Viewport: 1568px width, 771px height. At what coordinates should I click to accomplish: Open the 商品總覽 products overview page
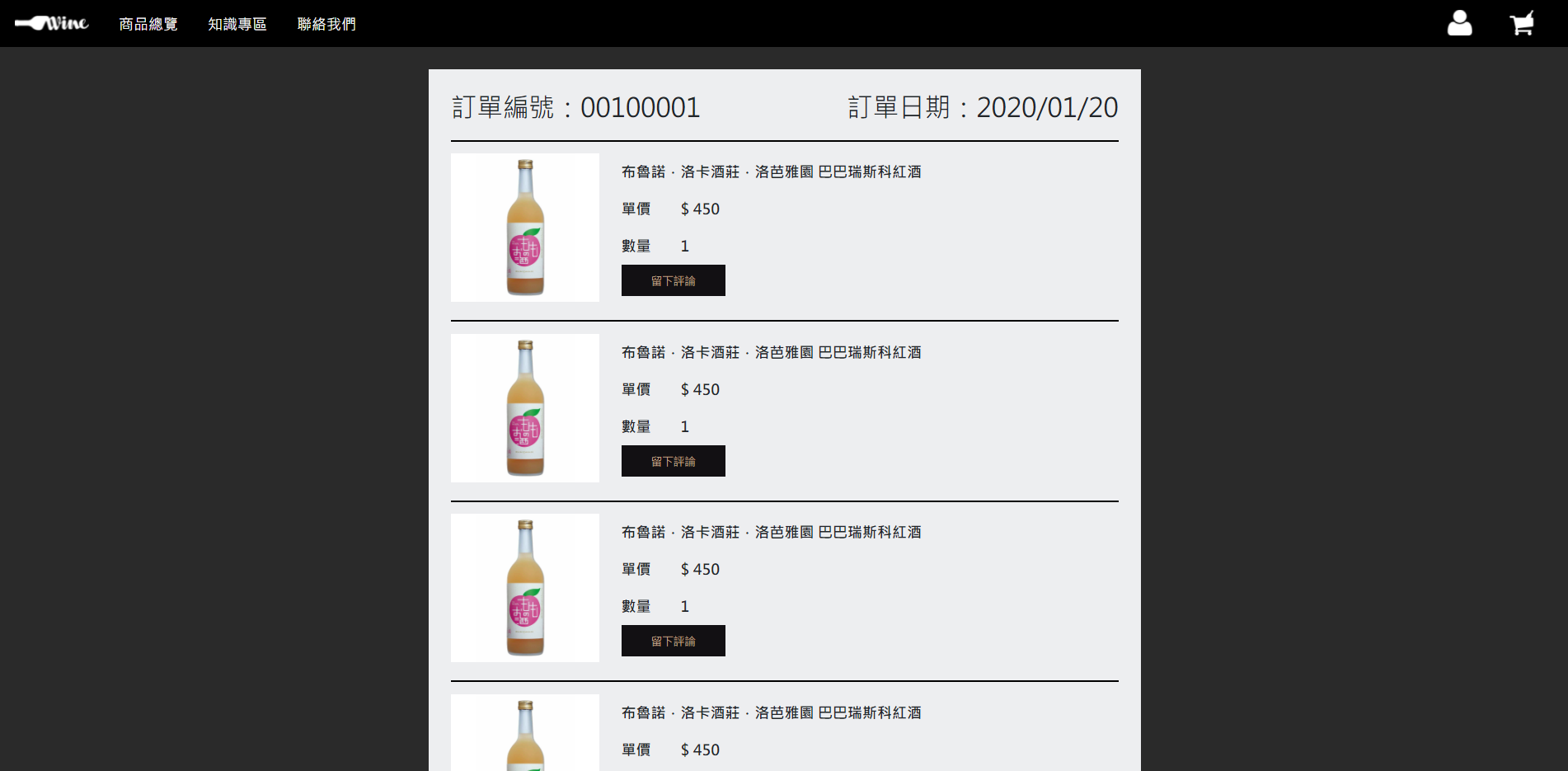click(x=148, y=24)
